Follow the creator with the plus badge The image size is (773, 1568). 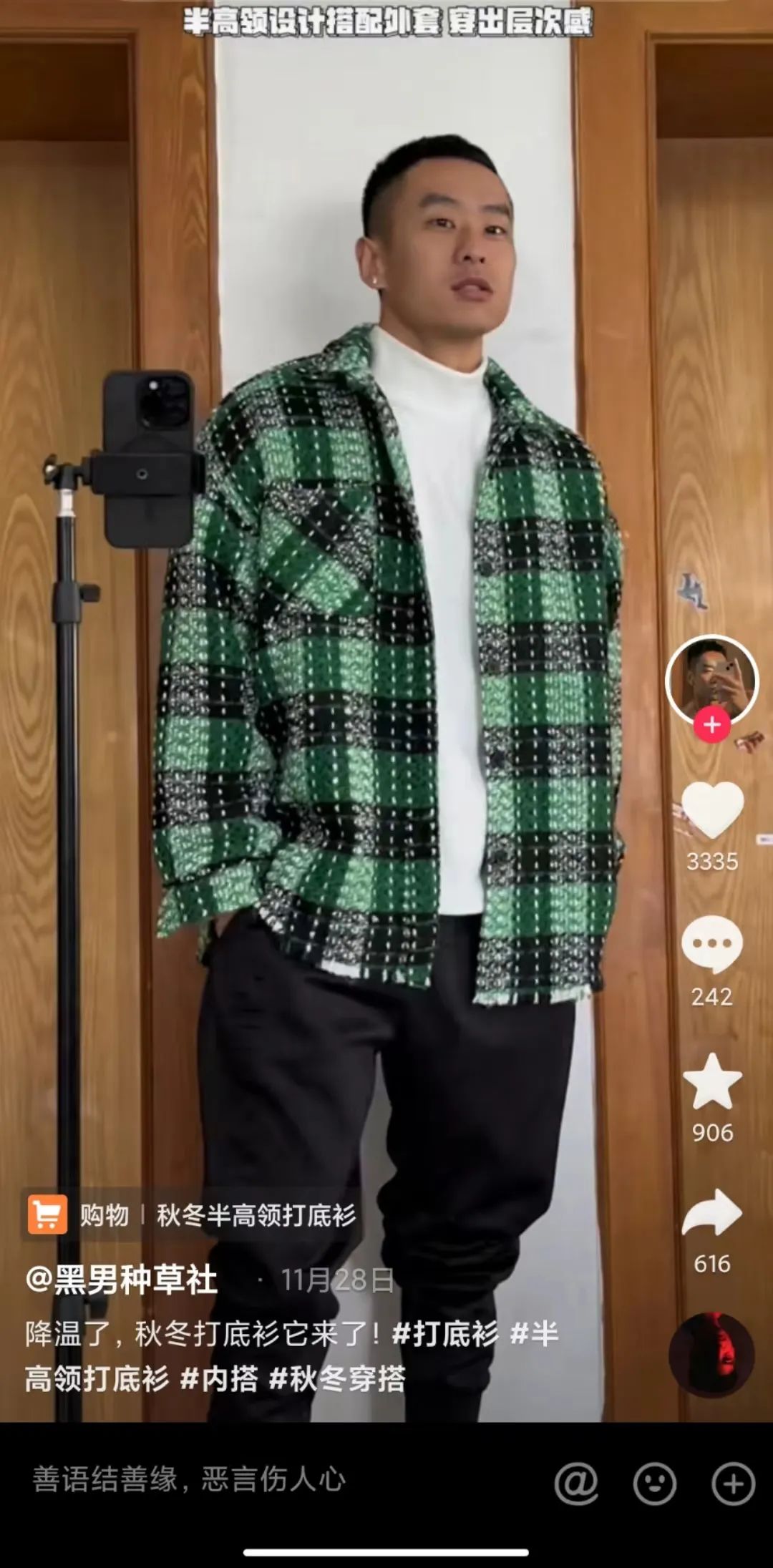point(711,724)
